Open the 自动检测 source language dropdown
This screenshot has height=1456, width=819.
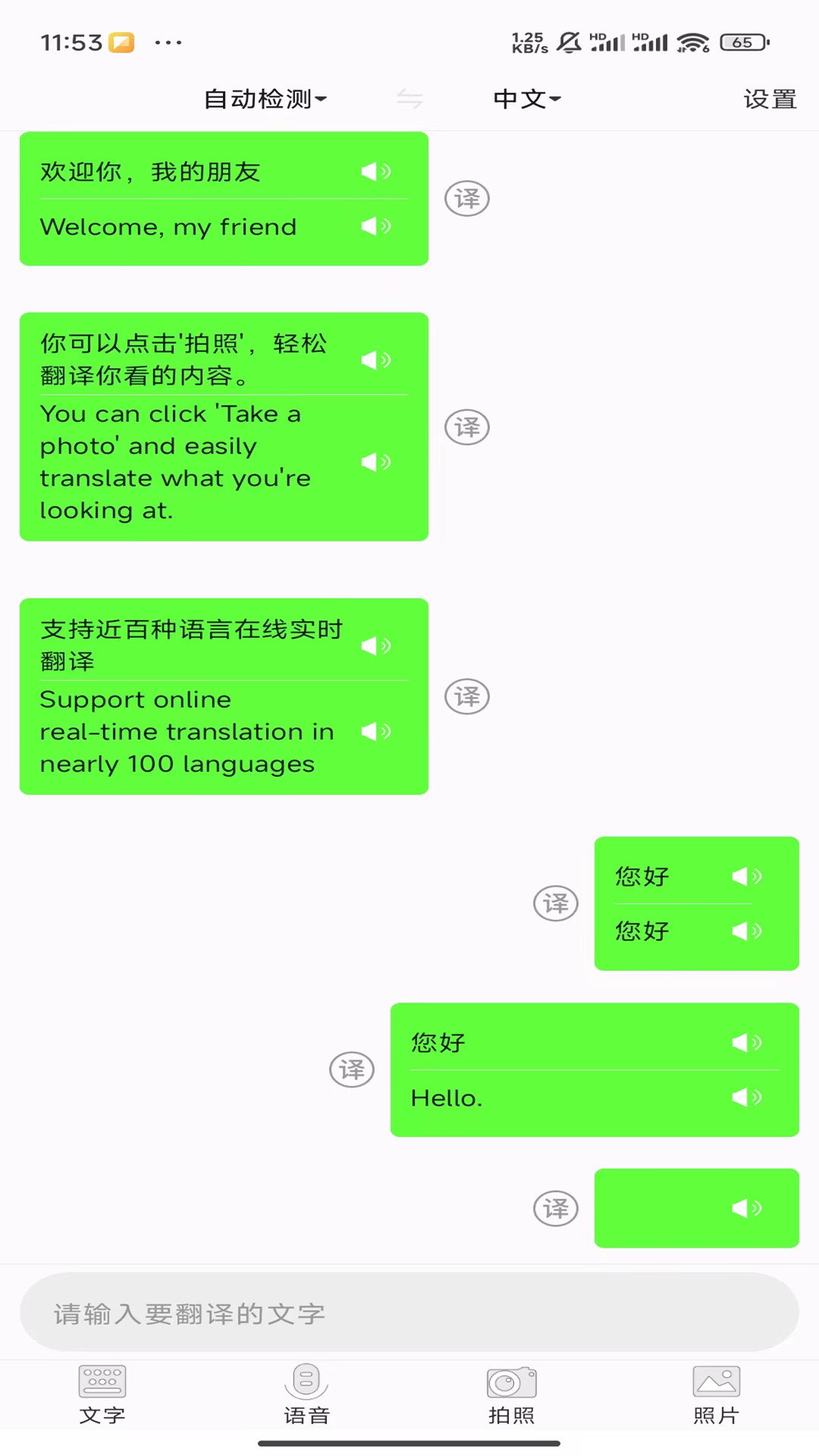click(x=265, y=98)
